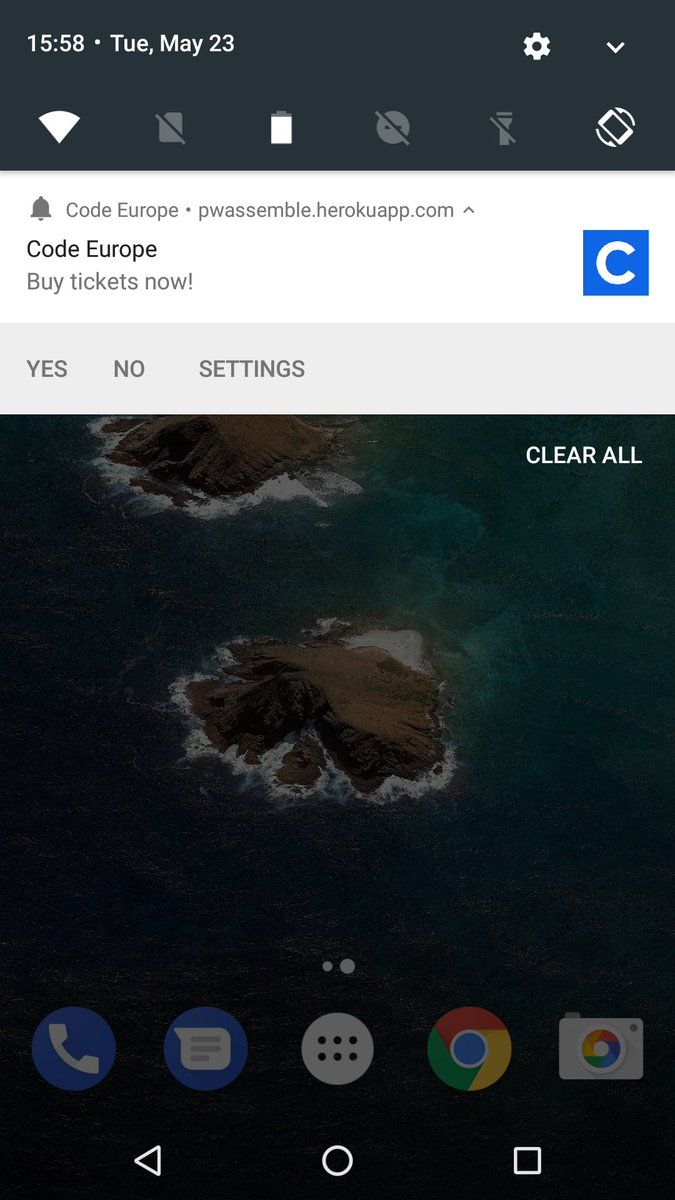Tap the home button

338,1160
